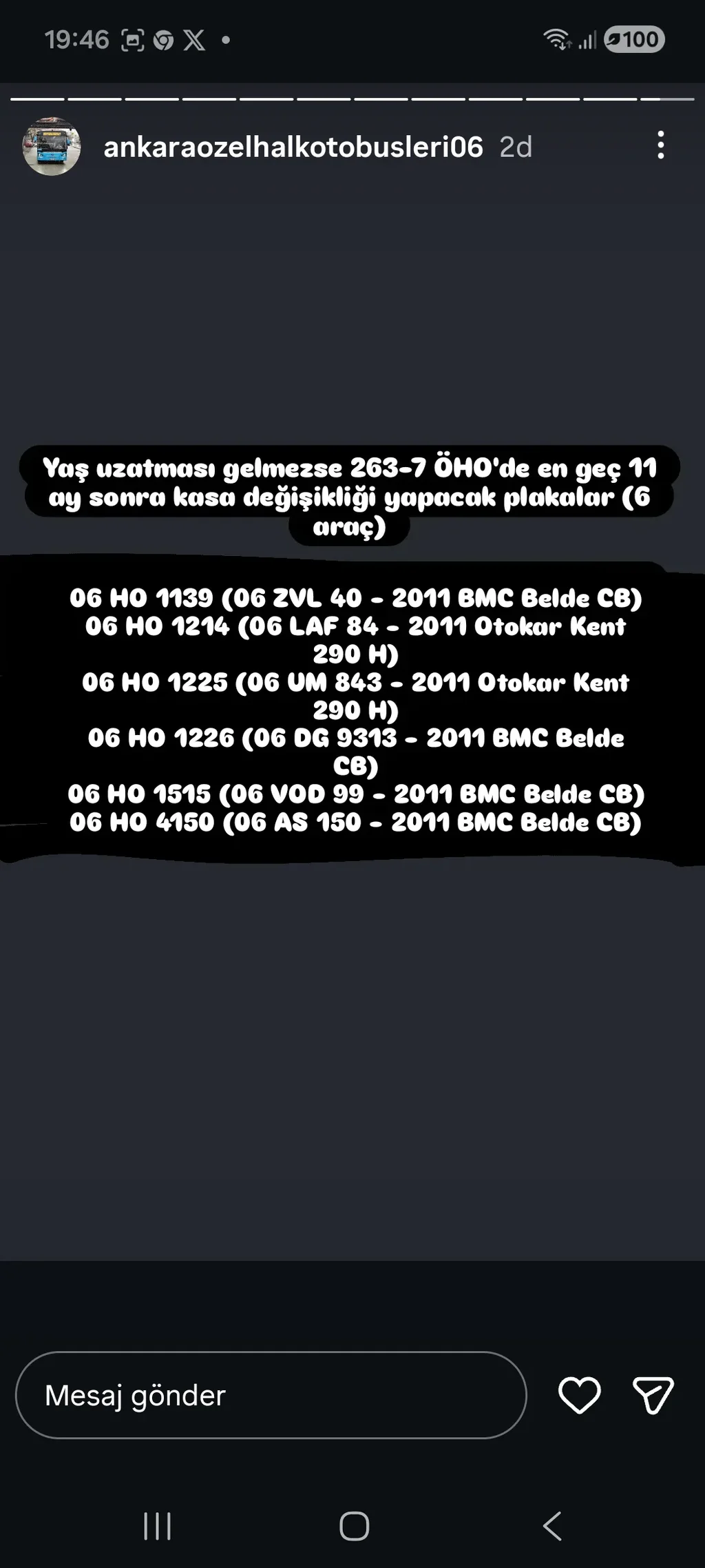Tap the Chrome icon in the status bar
Screen dimensions: 705x1568
coord(165,41)
